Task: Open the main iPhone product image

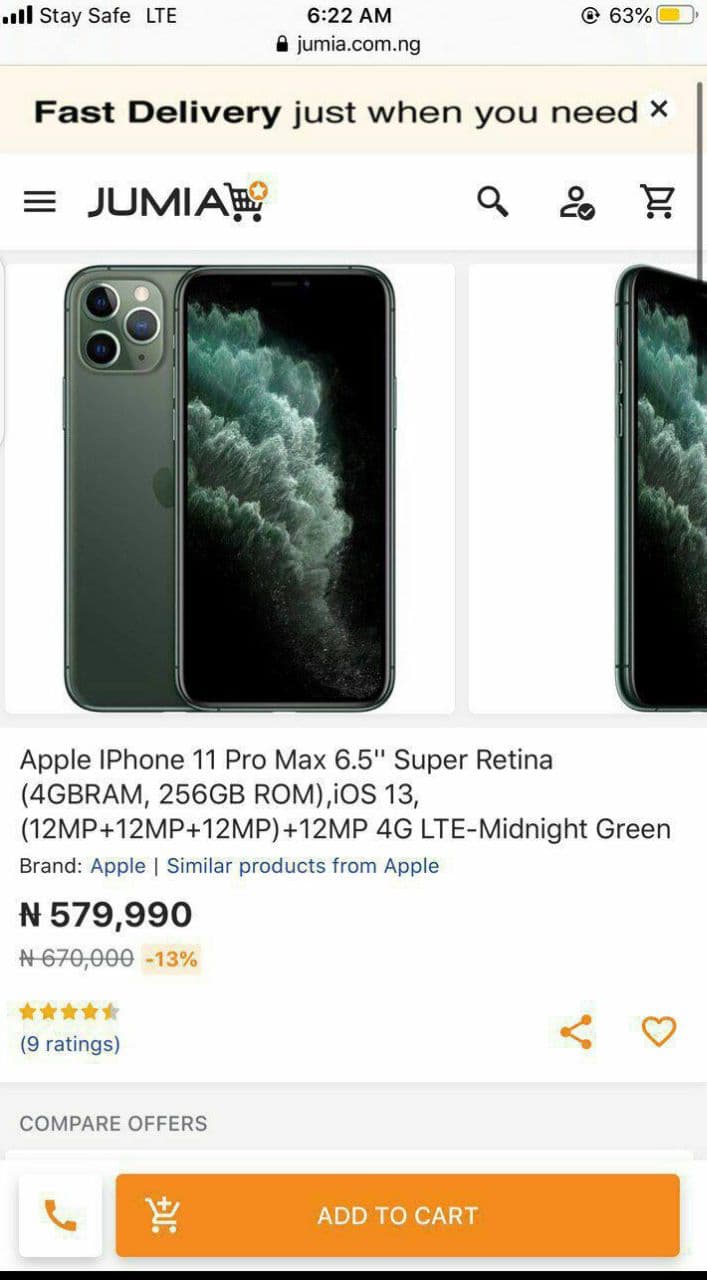Action: (x=230, y=488)
